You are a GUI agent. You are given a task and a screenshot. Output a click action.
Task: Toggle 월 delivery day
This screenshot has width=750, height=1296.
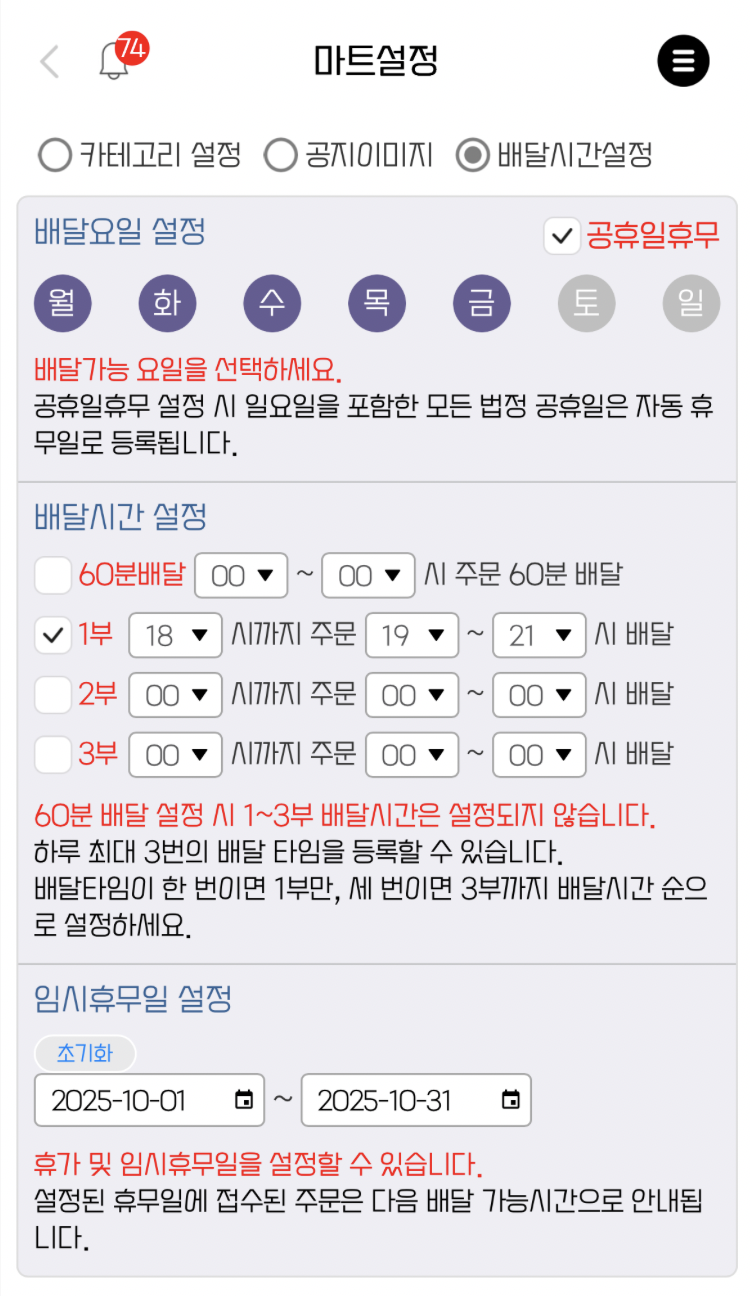pos(62,304)
